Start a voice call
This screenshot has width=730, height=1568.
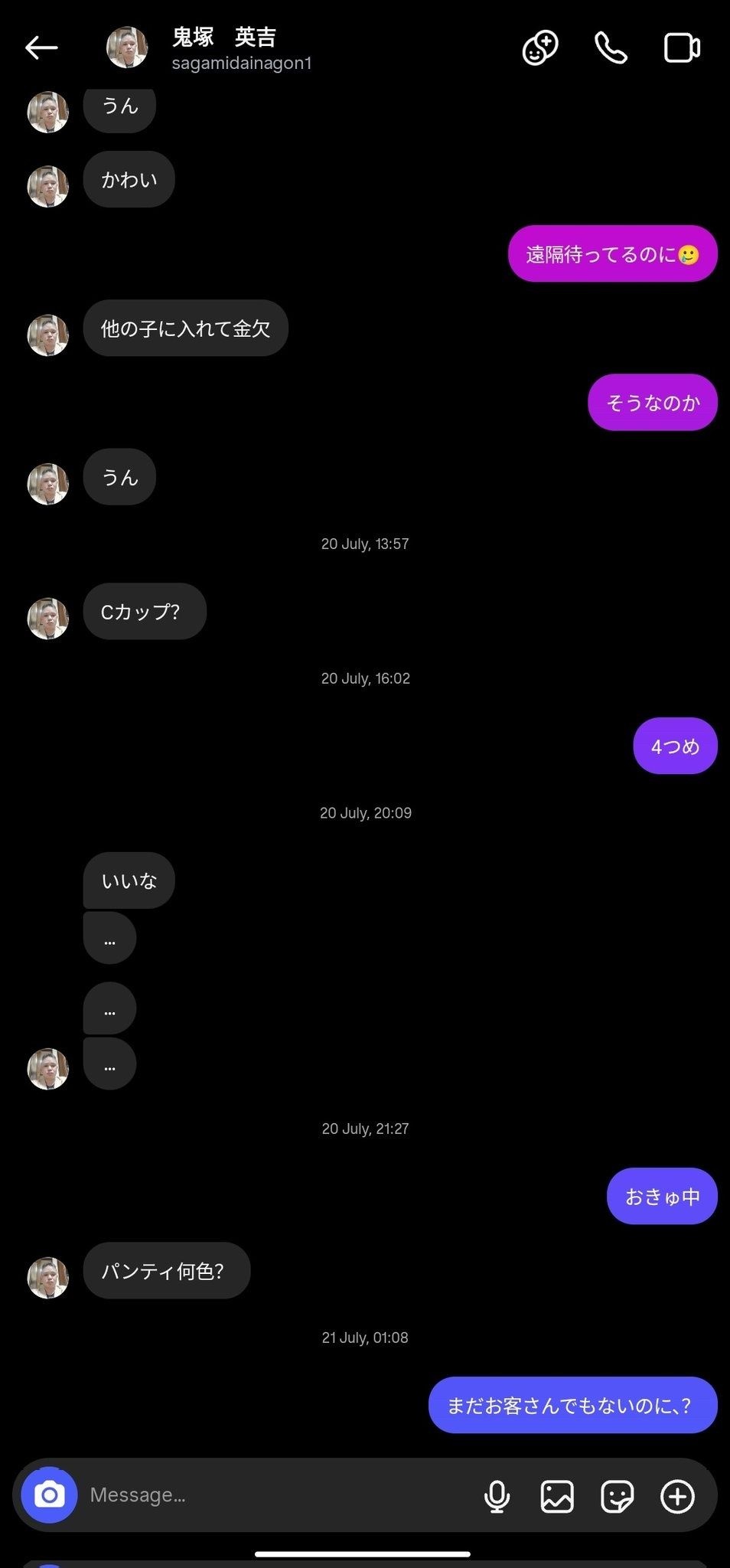611,47
